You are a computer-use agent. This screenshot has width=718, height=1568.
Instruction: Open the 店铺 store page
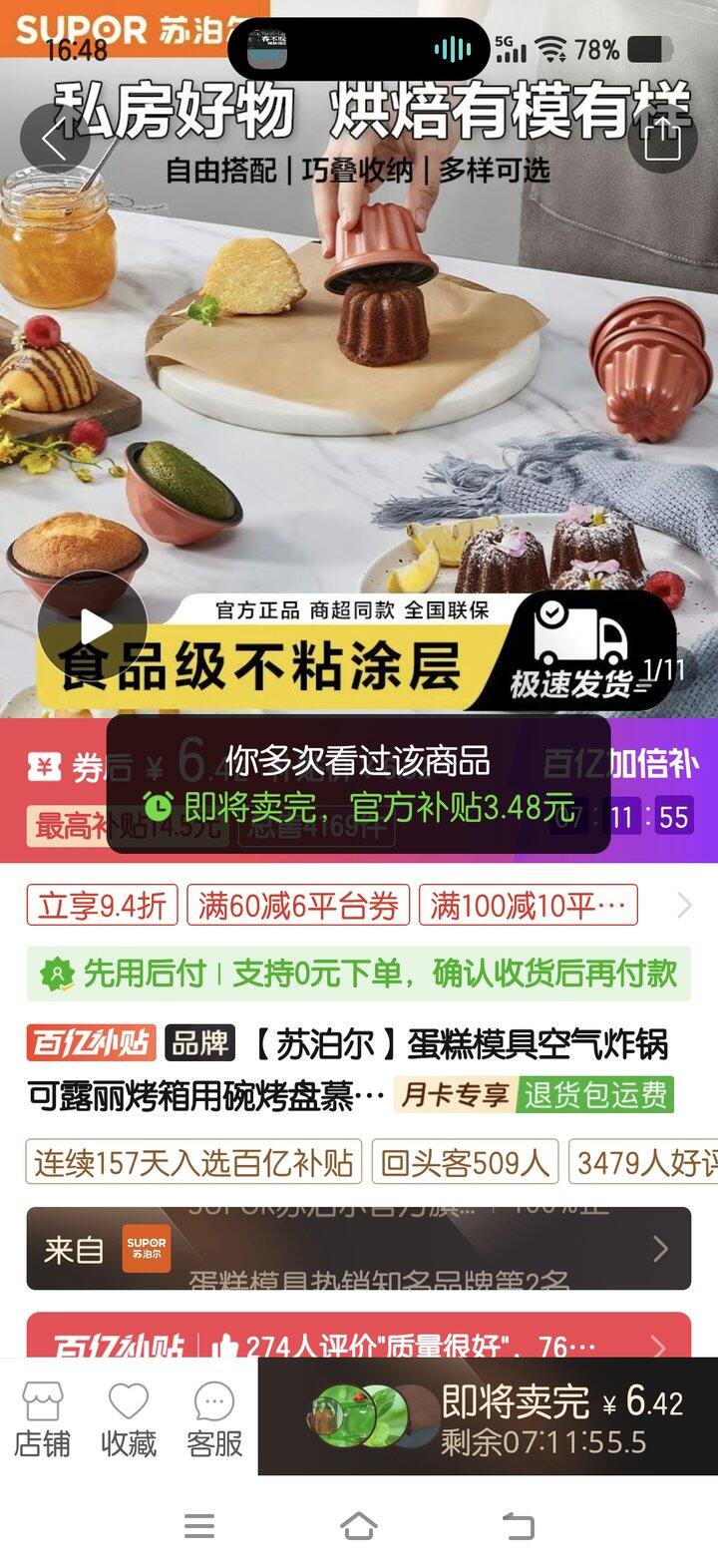tap(42, 1418)
